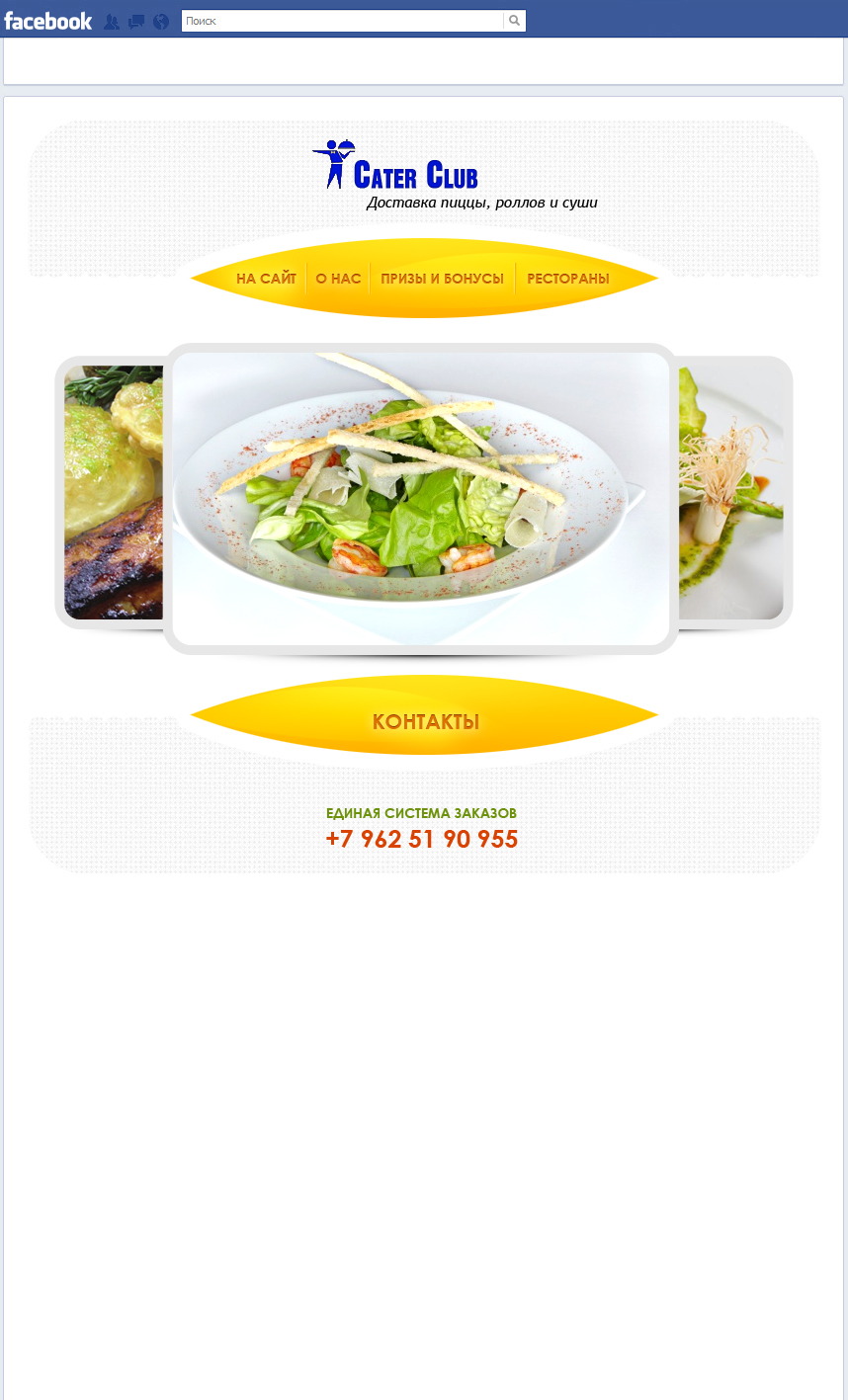The height and width of the screenshot is (1400, 848).
Task: Open the center salad photo
Action: tap(421, 498)
